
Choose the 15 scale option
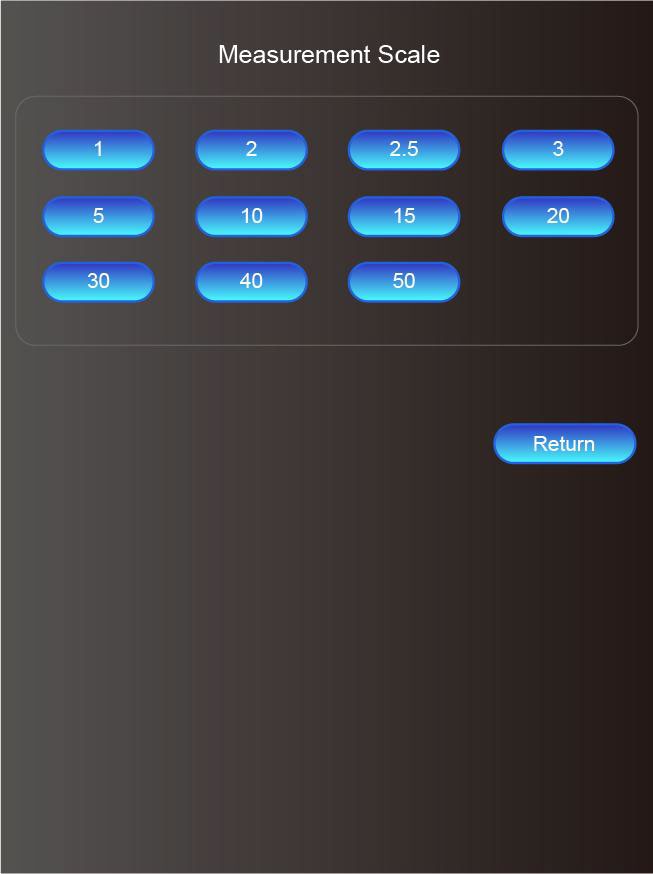(x=404, y=216)
